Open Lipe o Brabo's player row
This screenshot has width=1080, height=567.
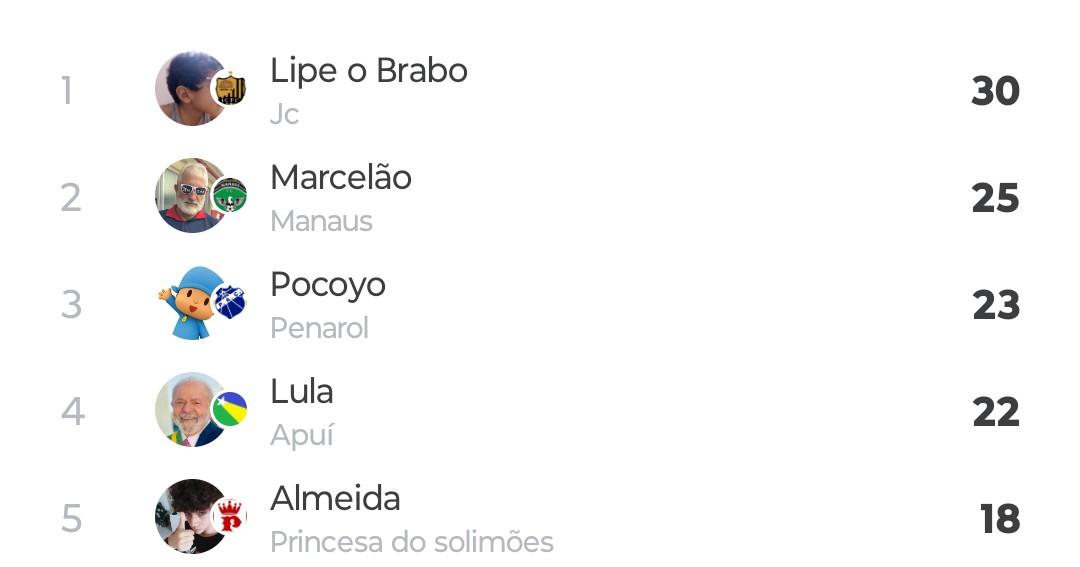click(x=368, y=72)
